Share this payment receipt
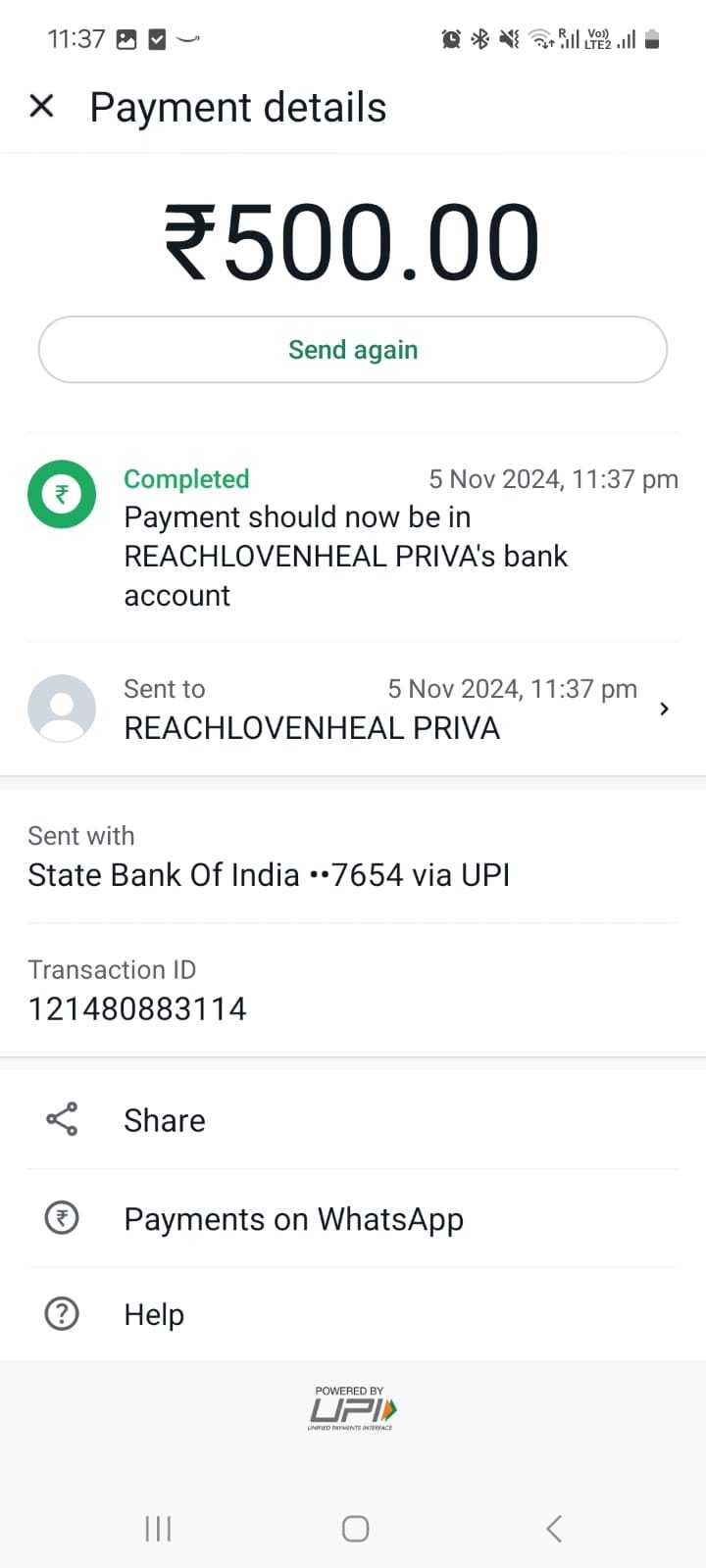Viewport: 706px width, 1568px height. point(353,1120)
